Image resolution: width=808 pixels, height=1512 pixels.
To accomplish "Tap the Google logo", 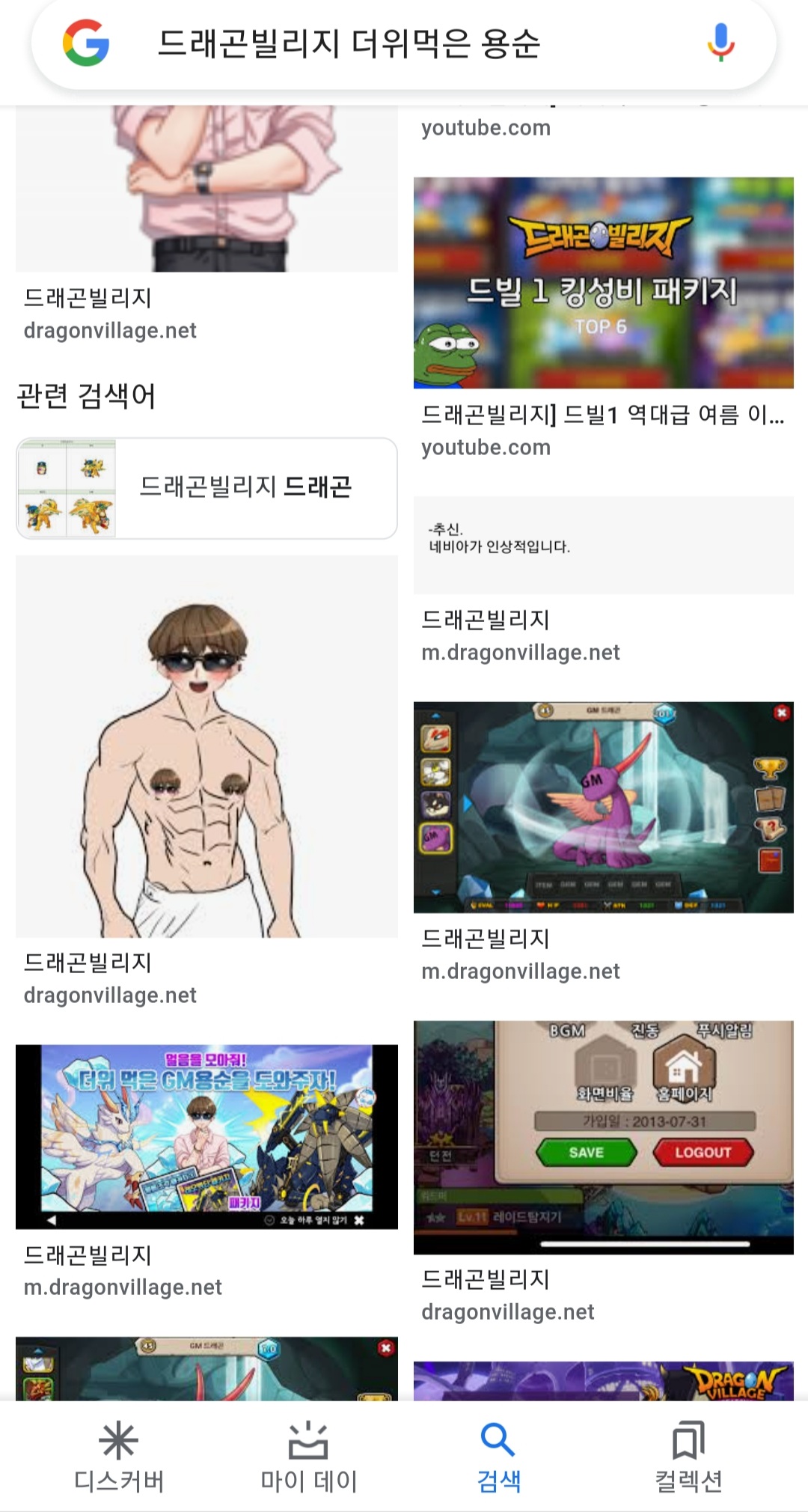I will (x=86, y=43).
